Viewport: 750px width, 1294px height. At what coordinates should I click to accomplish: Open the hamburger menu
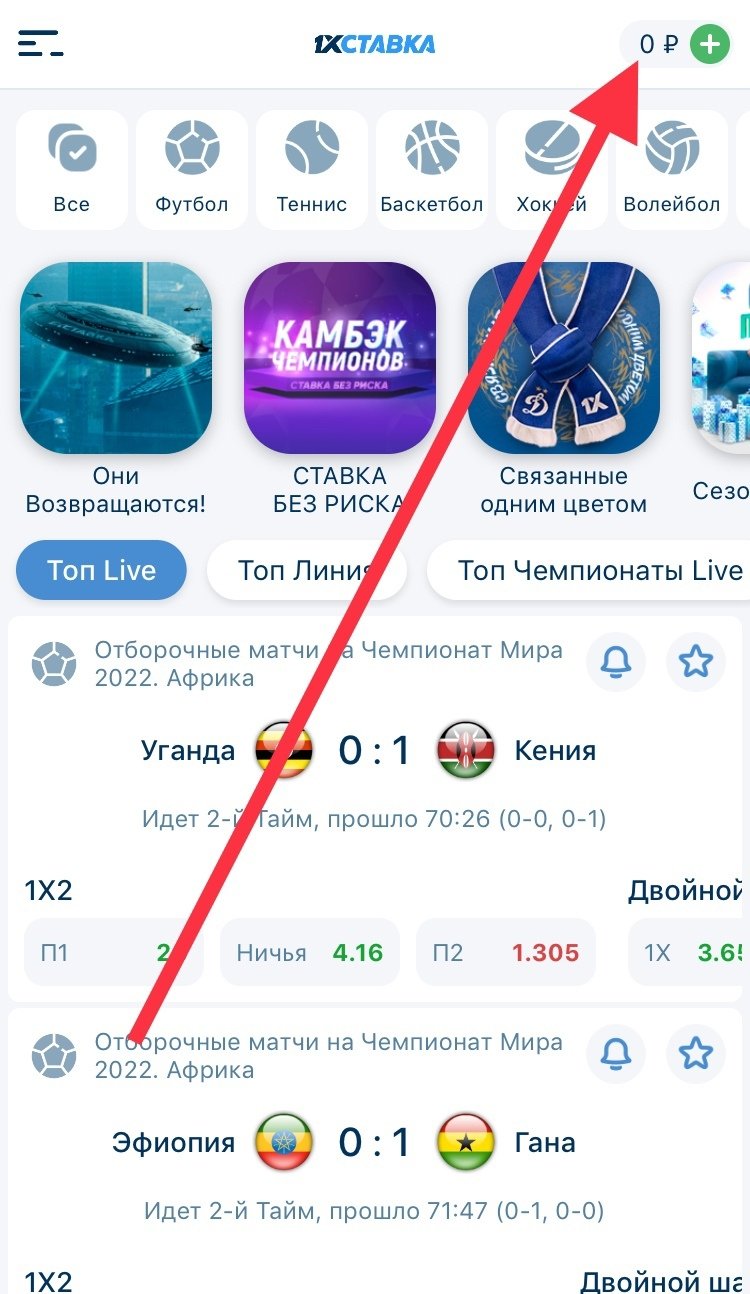40,43
